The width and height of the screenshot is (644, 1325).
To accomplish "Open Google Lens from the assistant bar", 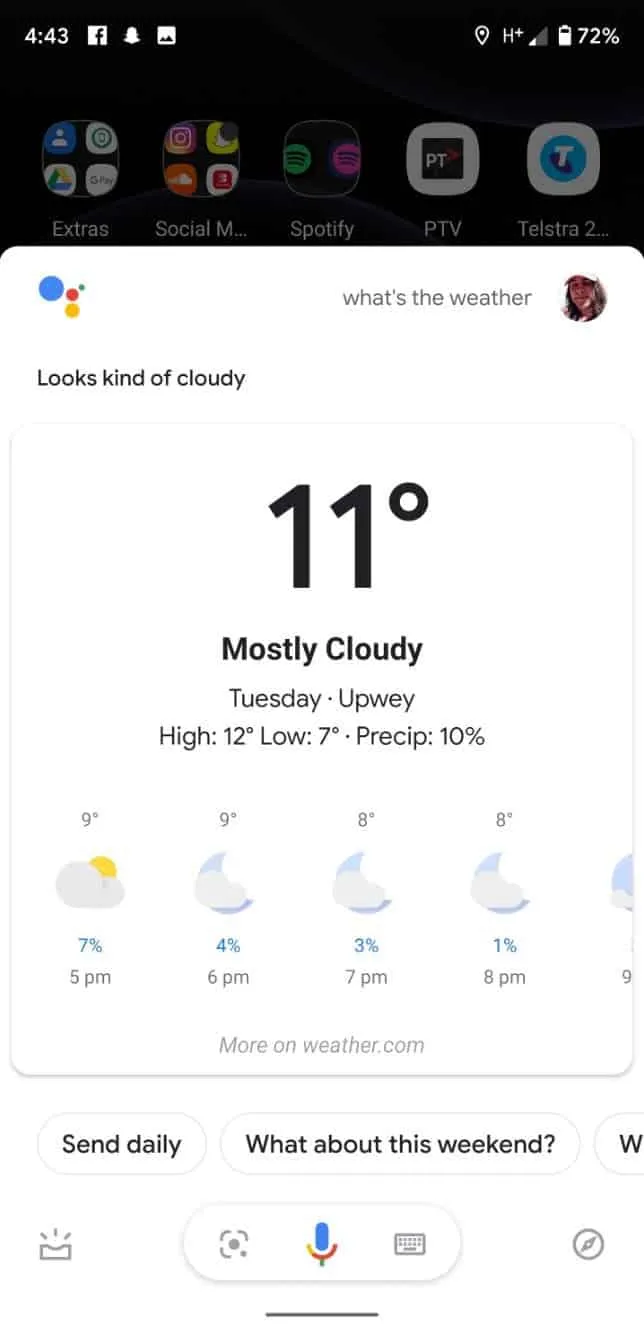I will 233,1244.
